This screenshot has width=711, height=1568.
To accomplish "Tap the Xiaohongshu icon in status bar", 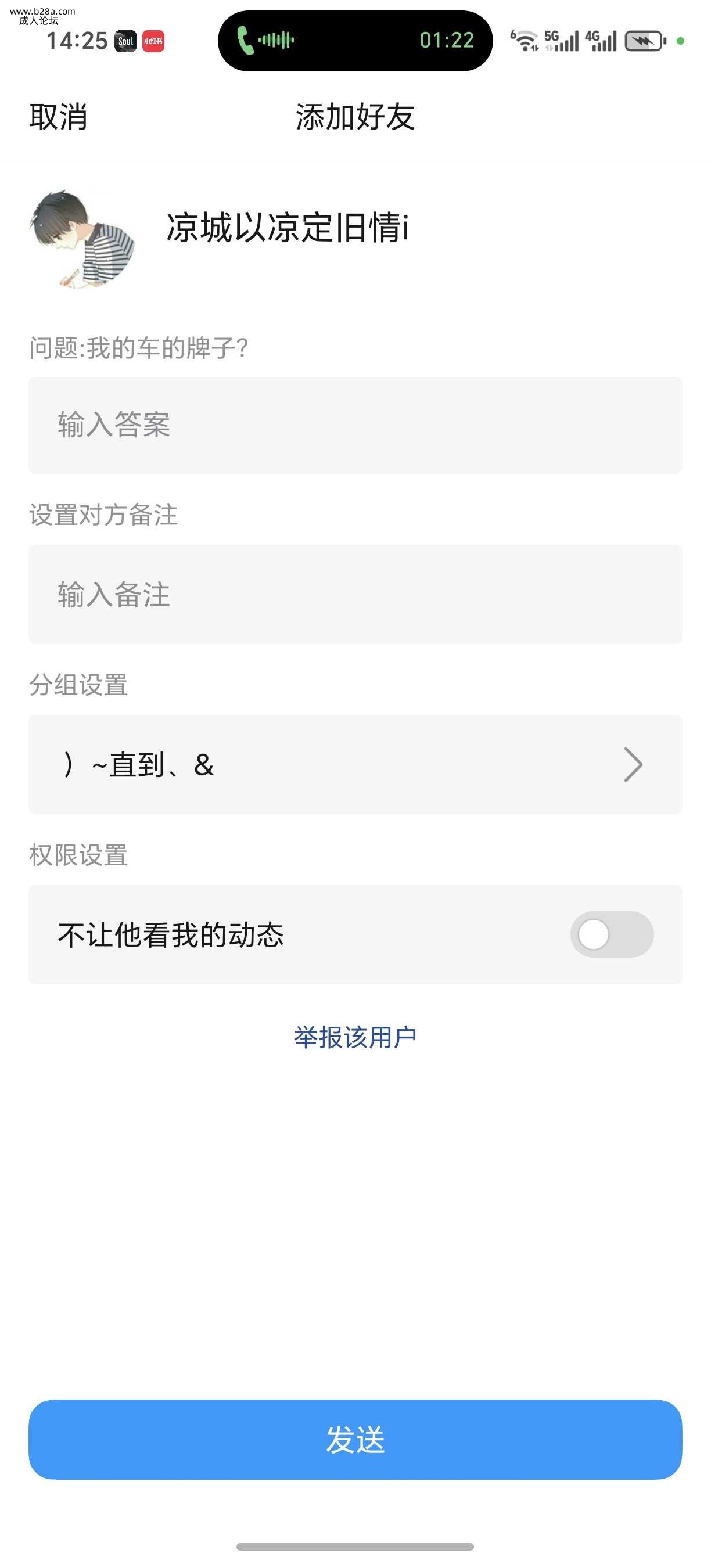I will pos(154,40).
